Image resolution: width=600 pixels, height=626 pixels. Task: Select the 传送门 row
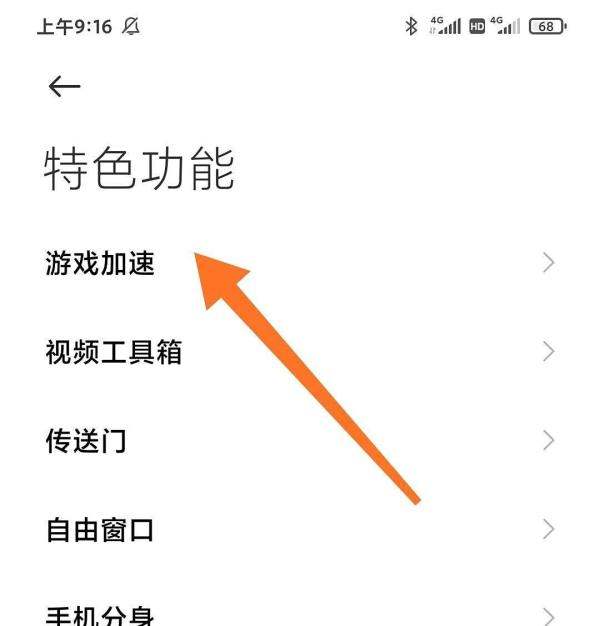(x=86, y=440)
